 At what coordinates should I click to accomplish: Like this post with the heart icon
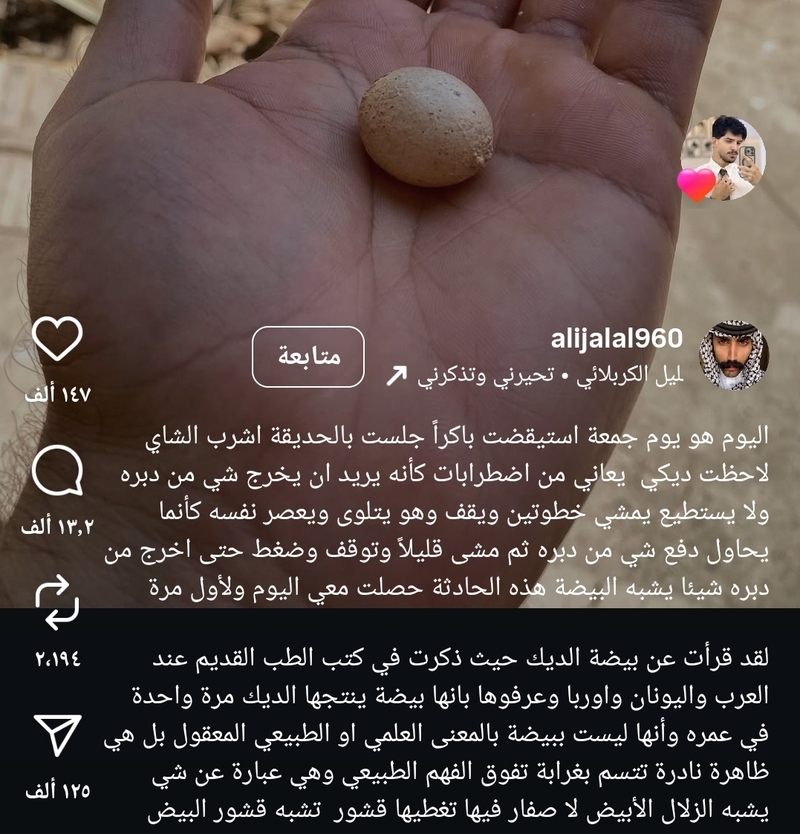tap(57, 340)
